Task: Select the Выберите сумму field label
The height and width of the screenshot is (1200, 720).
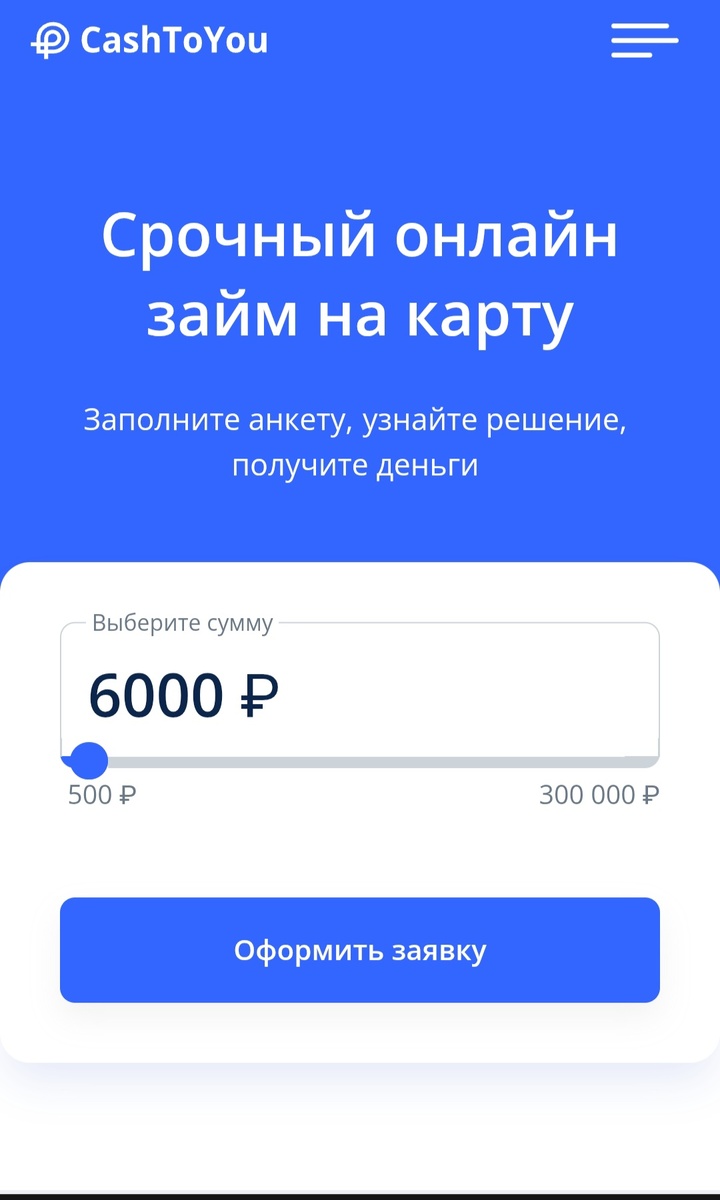Action: click(182, 622)
